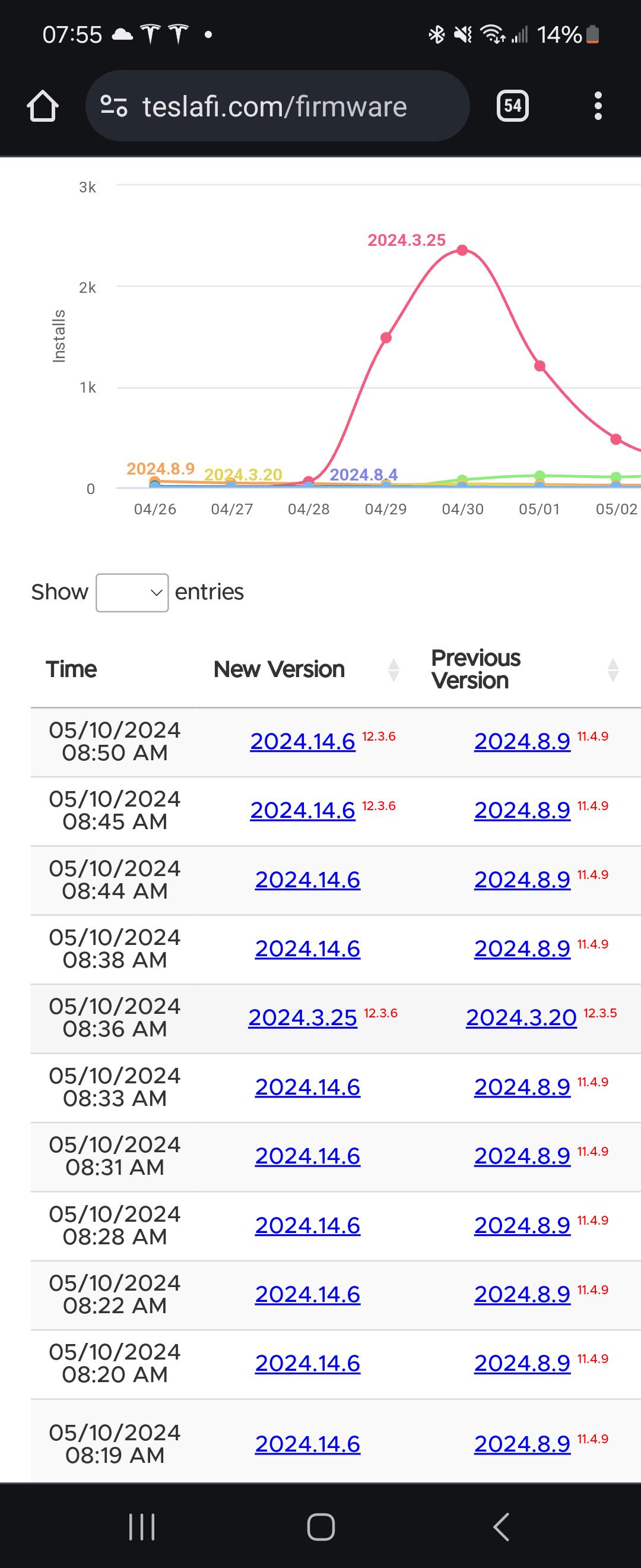Open 2024.8.9 link in the 08:38 AM row

click(522, 949)
